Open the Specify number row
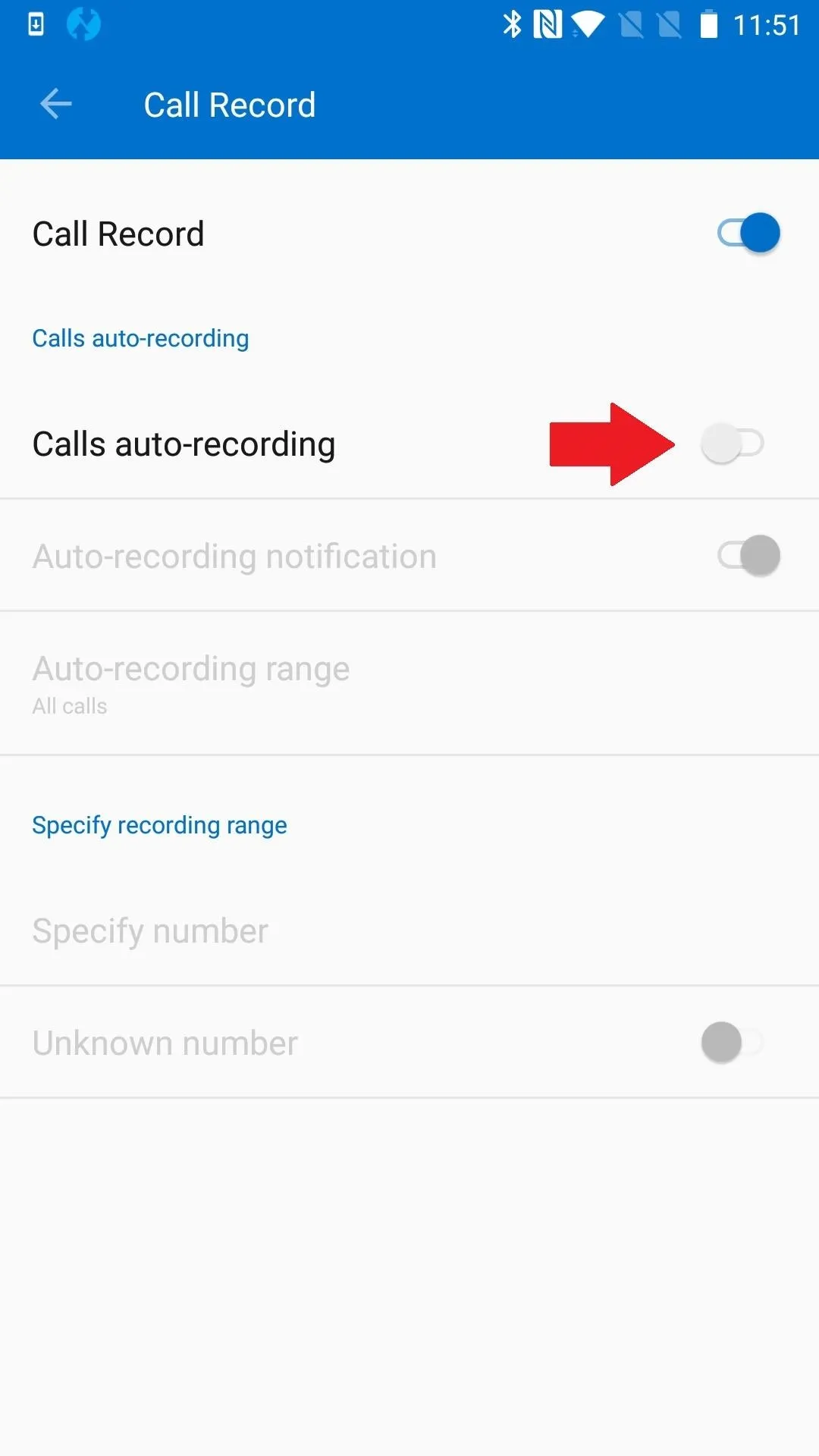Viewport: 819px width, 1456px height. [409, 930]
